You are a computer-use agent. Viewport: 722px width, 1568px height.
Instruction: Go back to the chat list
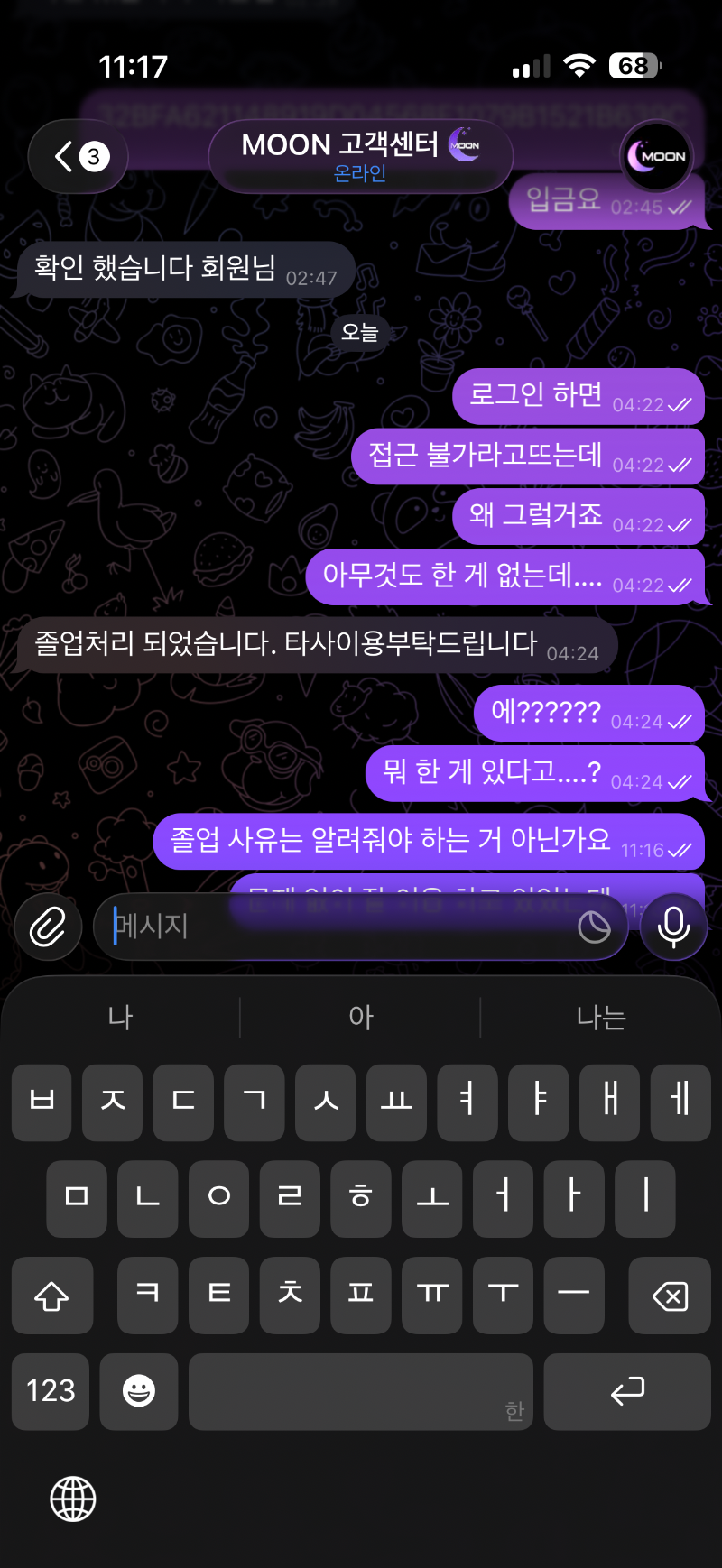[79, 157]
